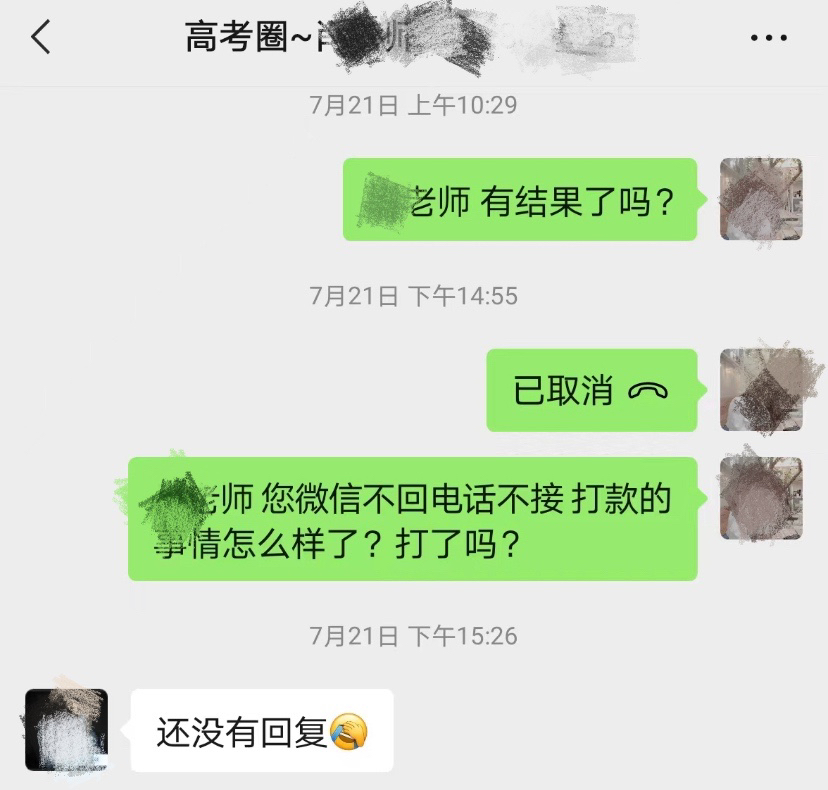Go back from the chat
Viewport: 828px width, 790px height.
pyautogui.click(x=40, y=38)
